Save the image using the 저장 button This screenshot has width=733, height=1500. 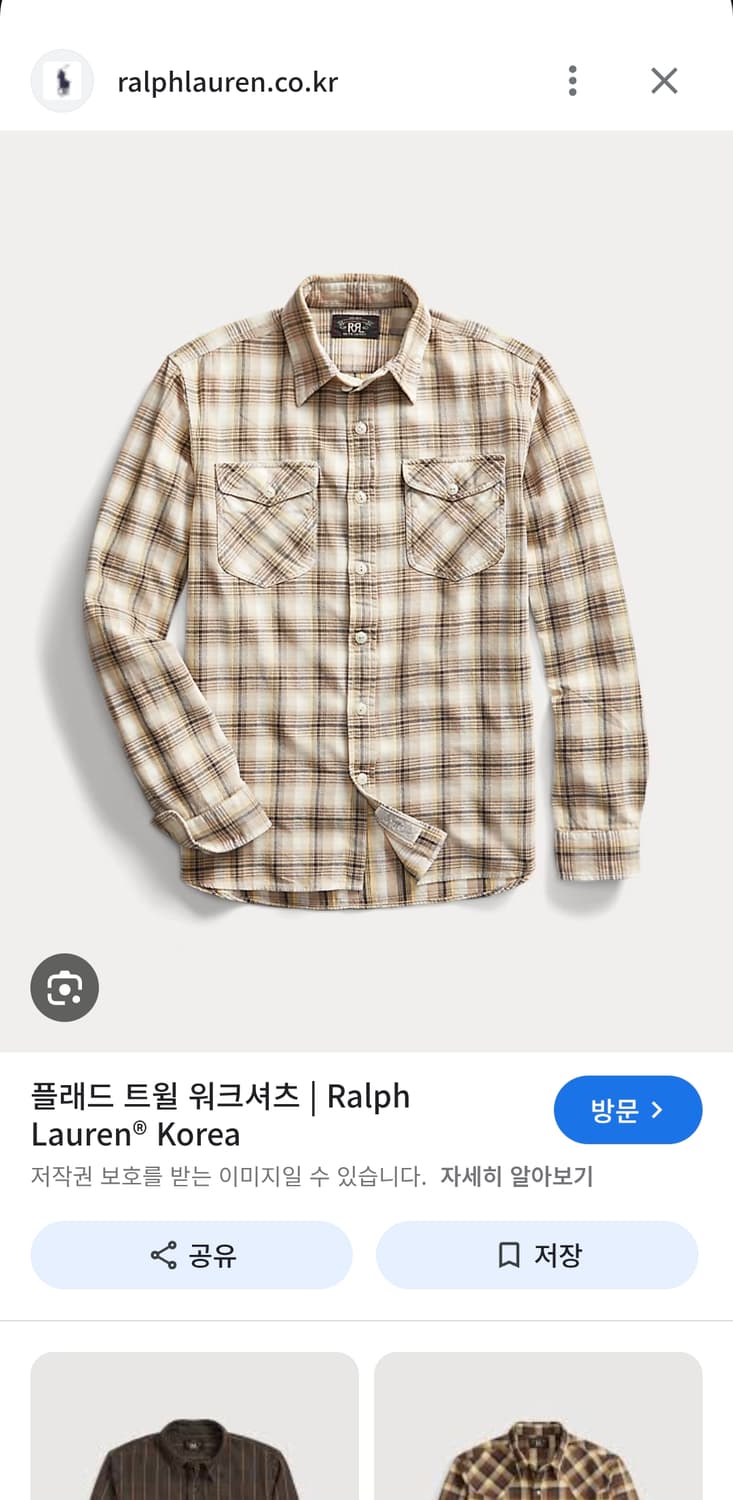[x=537, y=1255]
